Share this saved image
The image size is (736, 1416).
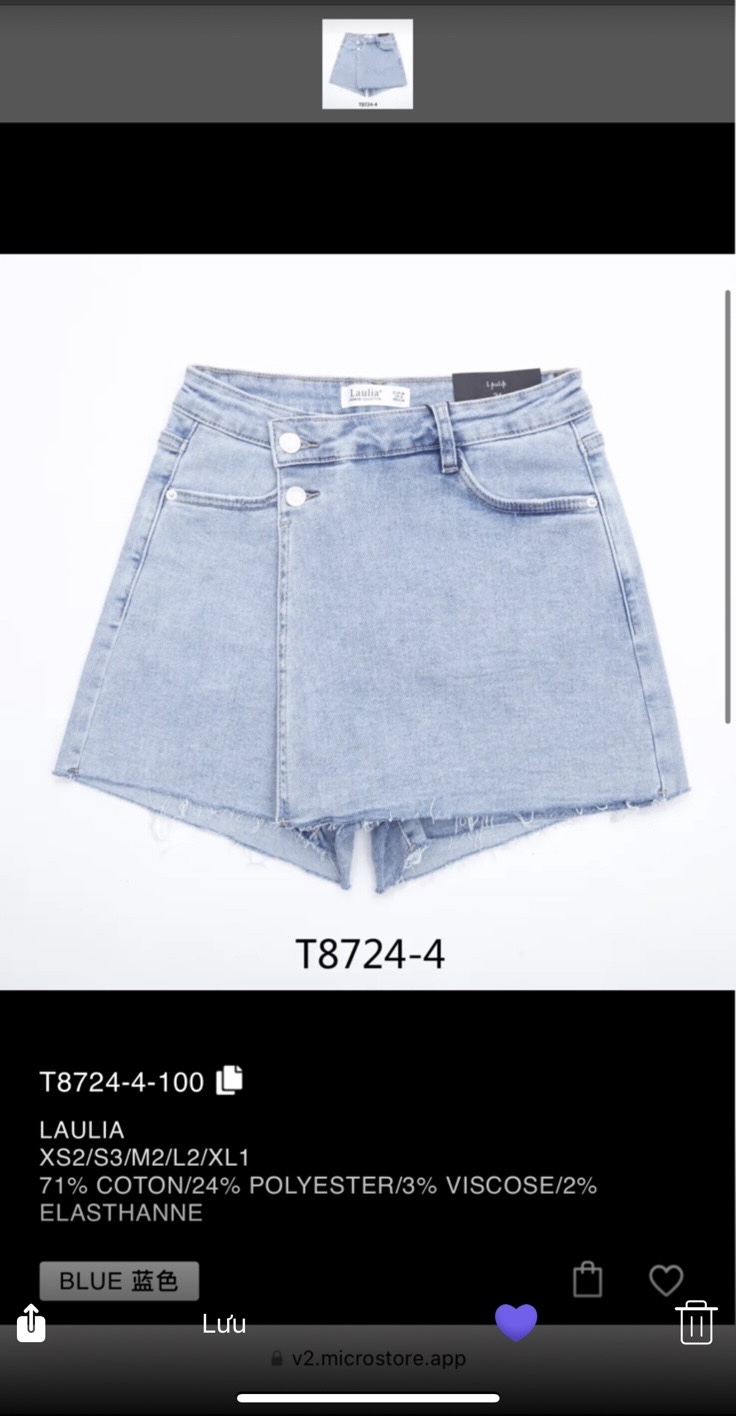(31, 1322)
